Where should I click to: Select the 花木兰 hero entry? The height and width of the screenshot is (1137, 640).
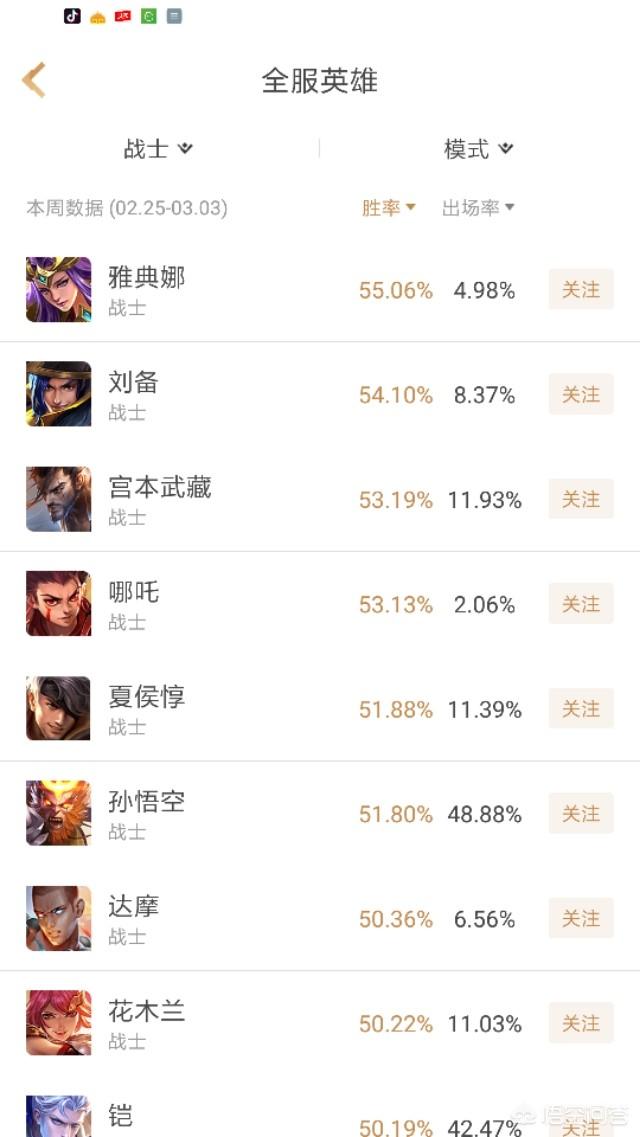click(x=147, y=1012)
